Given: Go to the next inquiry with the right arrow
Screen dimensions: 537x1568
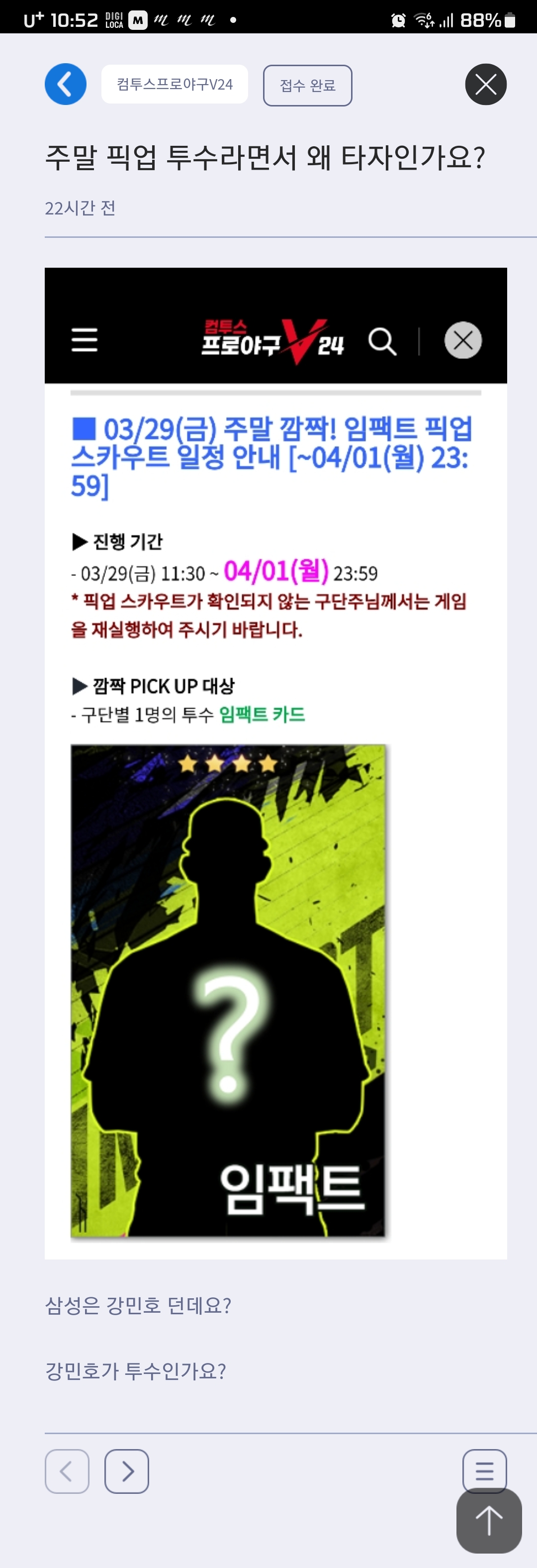Looking at the screenshot, I should [x=126, y=1471].
